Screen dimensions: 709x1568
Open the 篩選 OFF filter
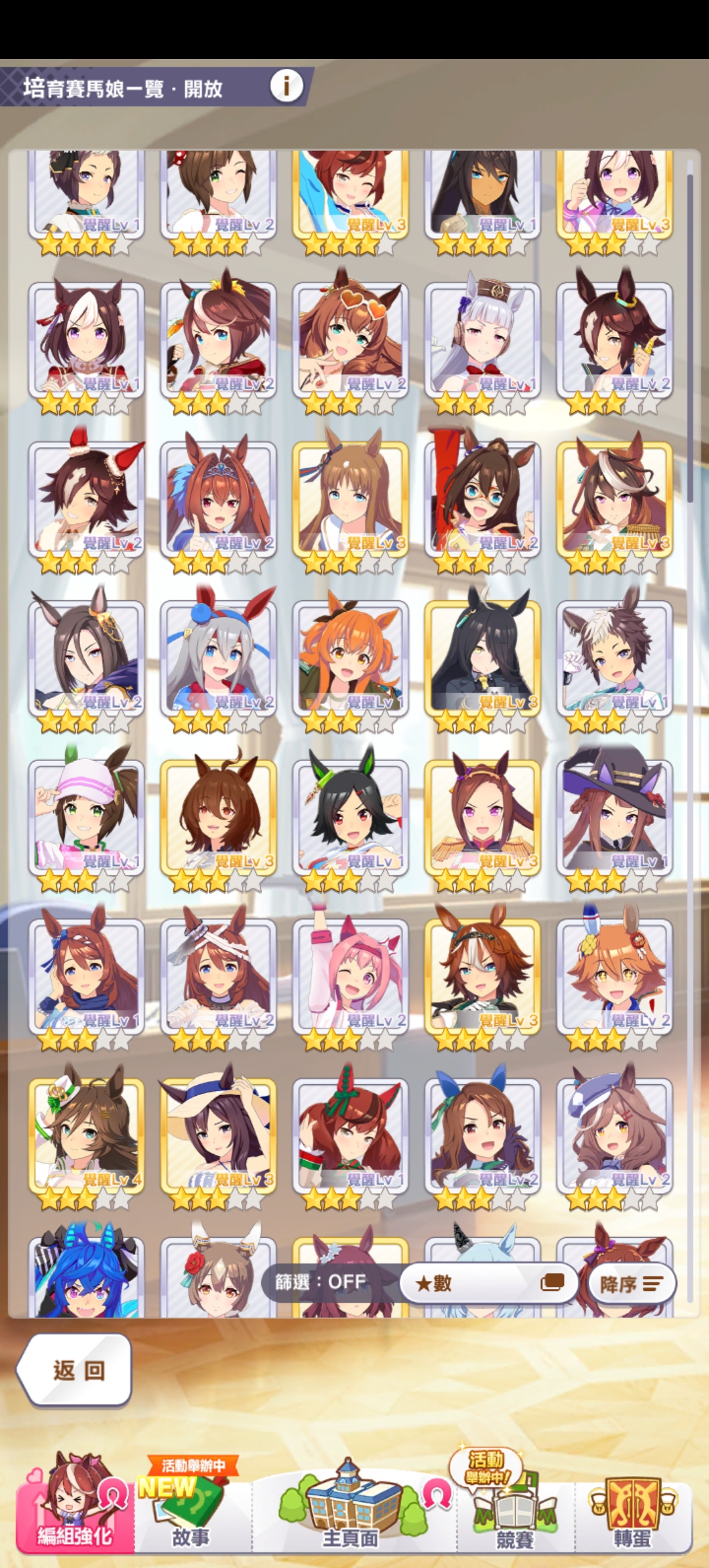click(x=320, y=1282)
